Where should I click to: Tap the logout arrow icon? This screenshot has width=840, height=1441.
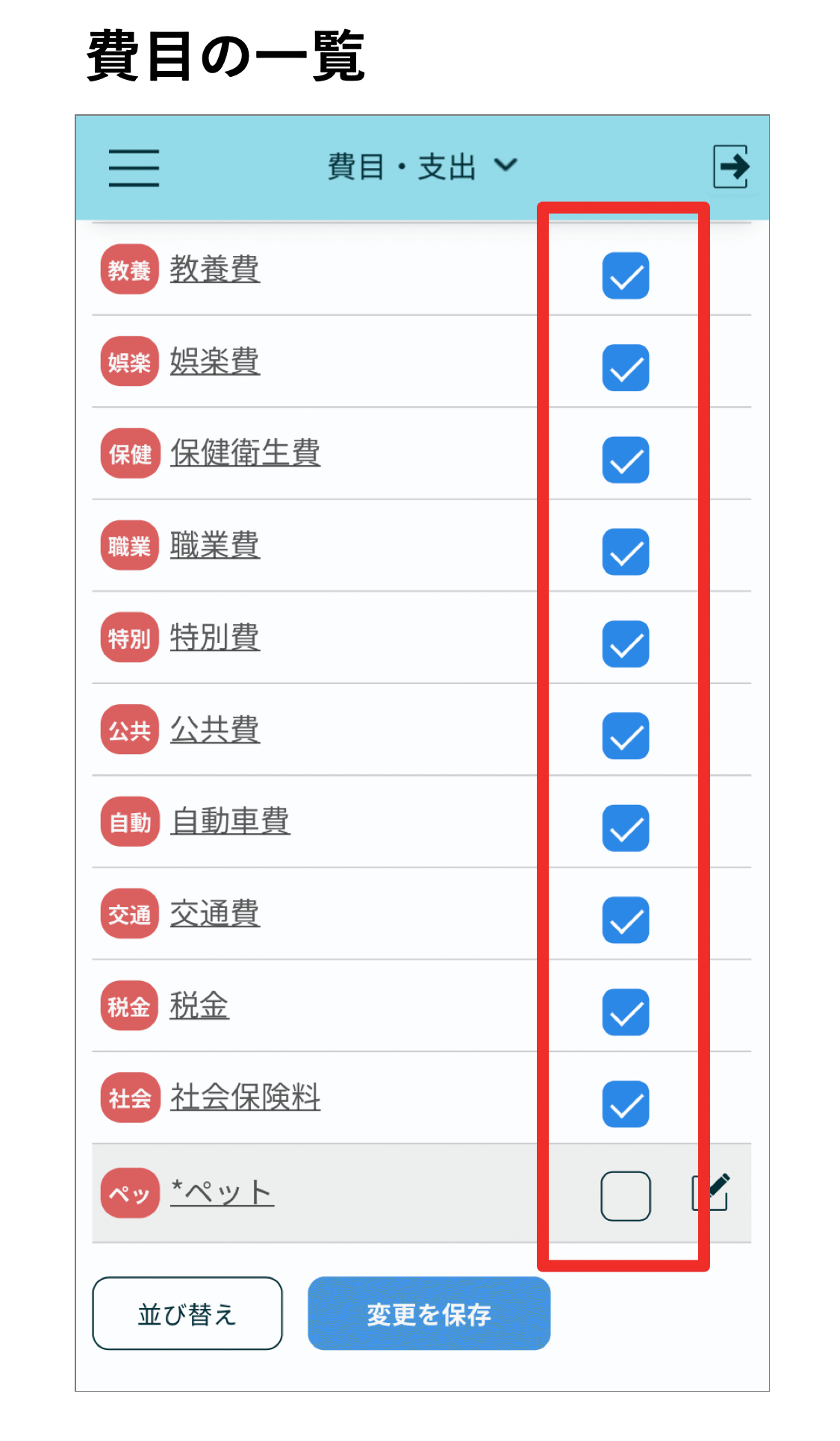[731, 166]
